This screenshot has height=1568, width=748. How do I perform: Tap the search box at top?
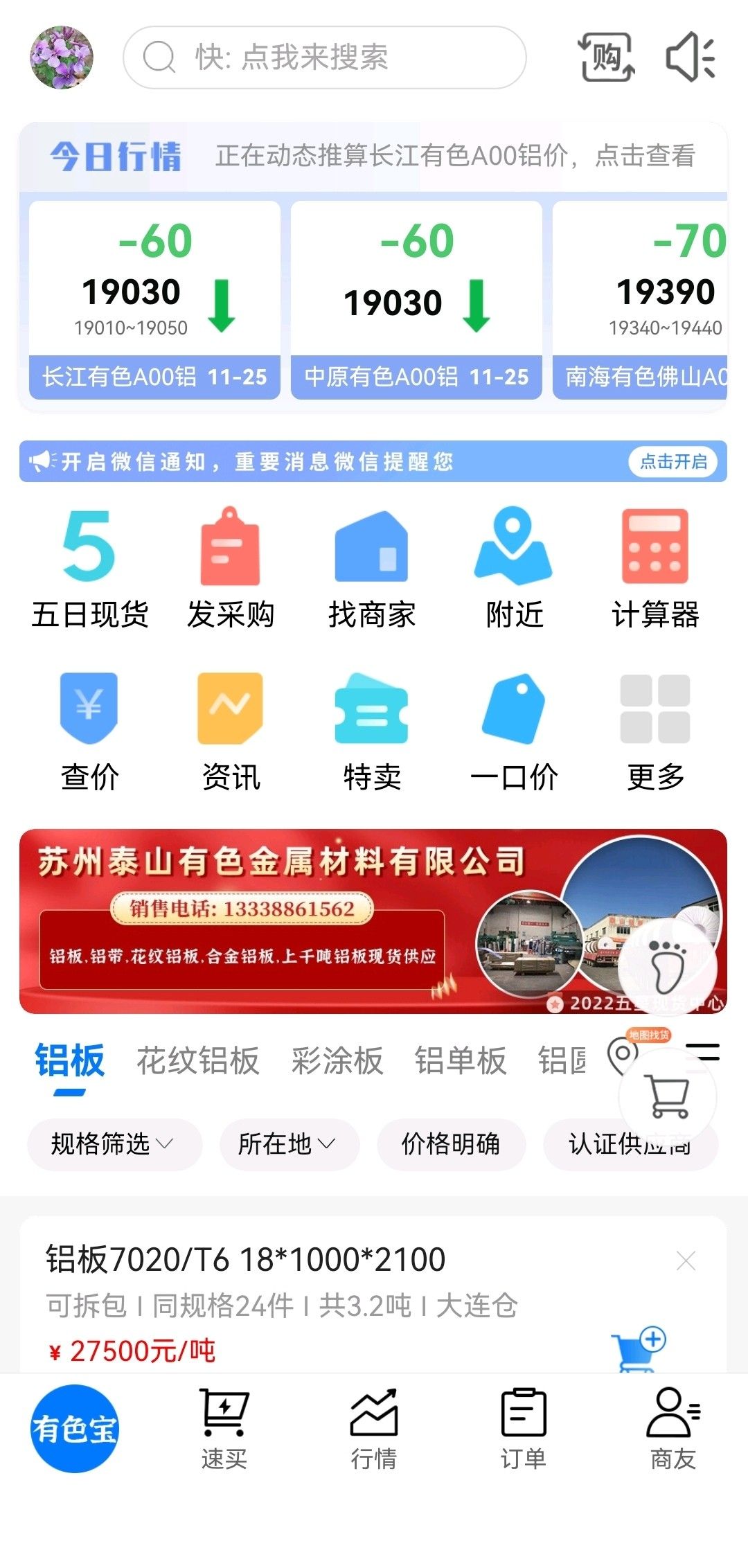click(x=324, y=57)
